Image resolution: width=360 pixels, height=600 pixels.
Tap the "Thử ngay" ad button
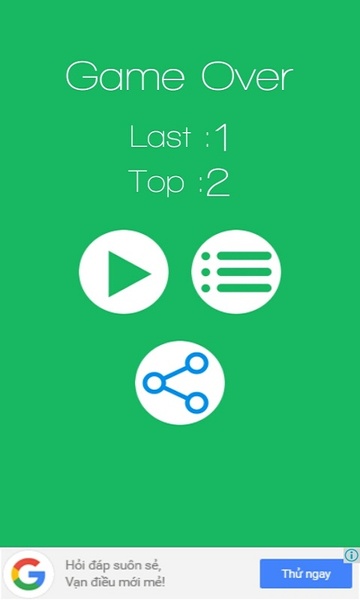306,574
